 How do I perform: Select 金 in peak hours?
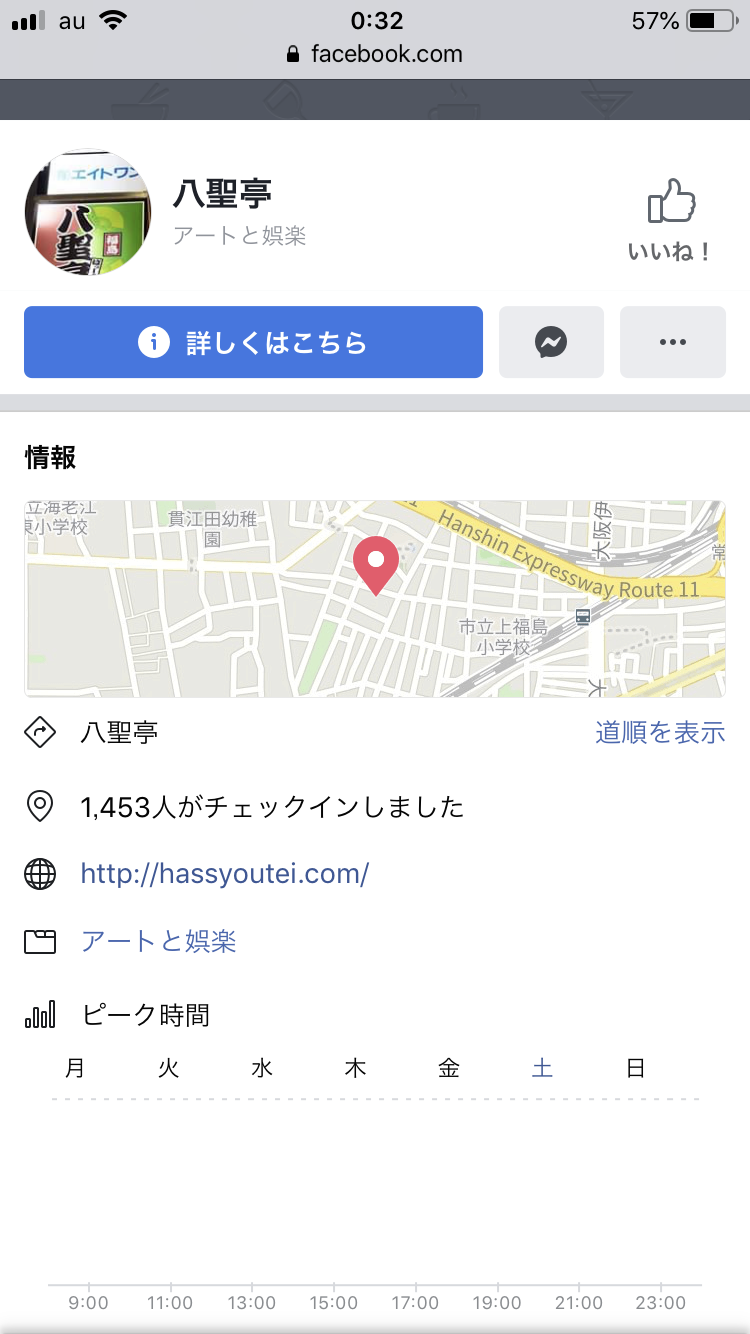click(449, 1069)
